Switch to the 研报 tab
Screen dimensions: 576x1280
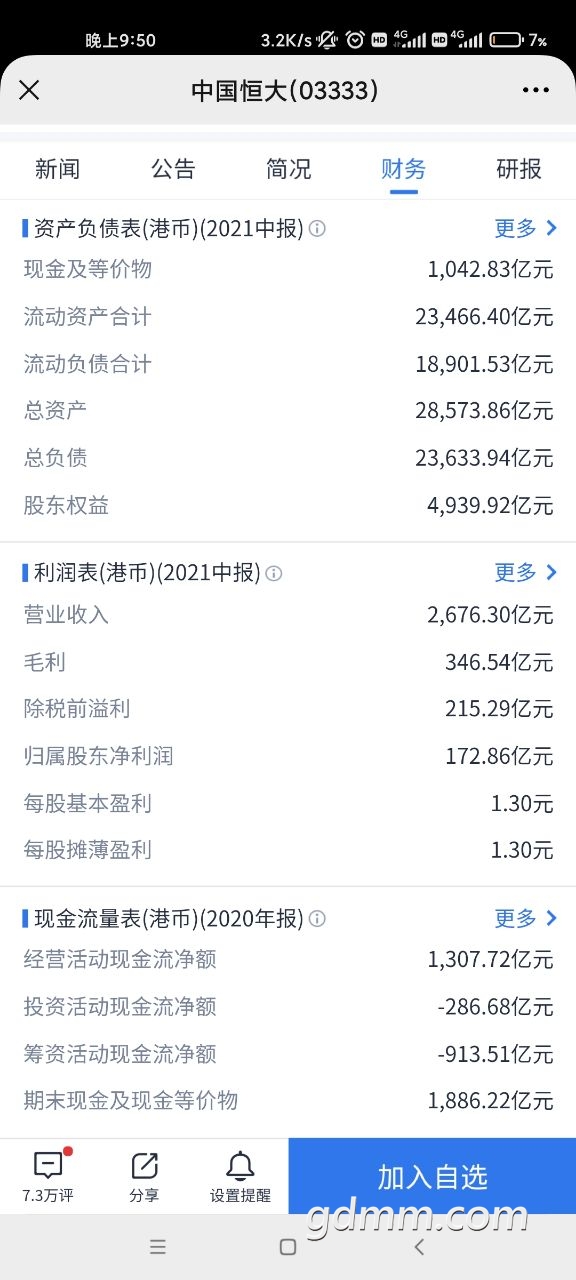click(x=519, y=169)
